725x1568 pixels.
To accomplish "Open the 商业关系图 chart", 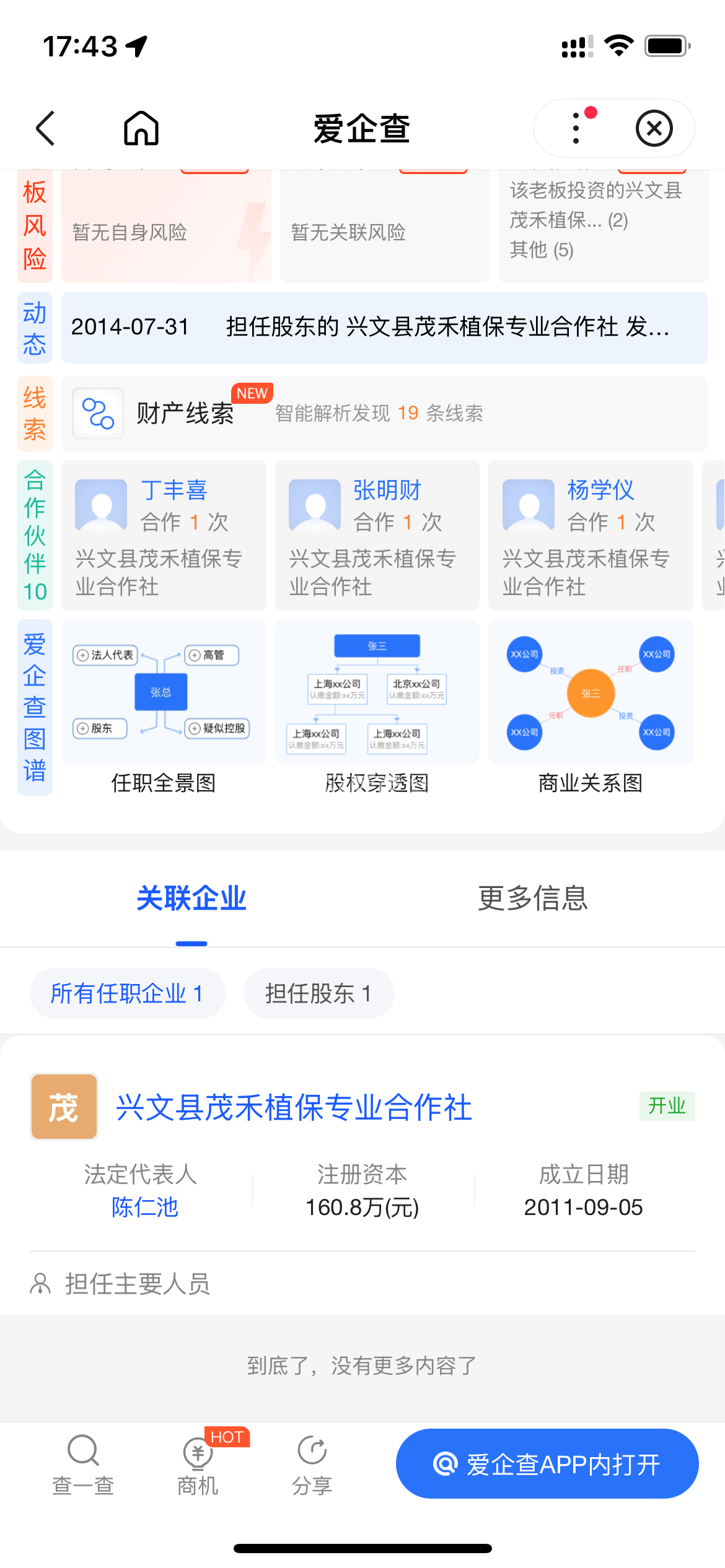I will point(590,707).
